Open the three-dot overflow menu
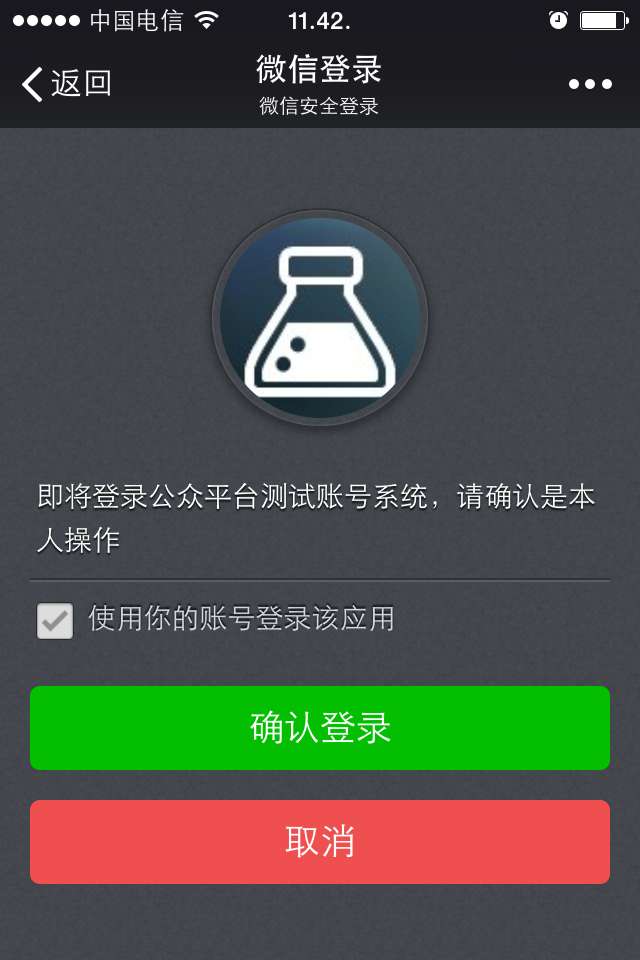 [590, 84]
